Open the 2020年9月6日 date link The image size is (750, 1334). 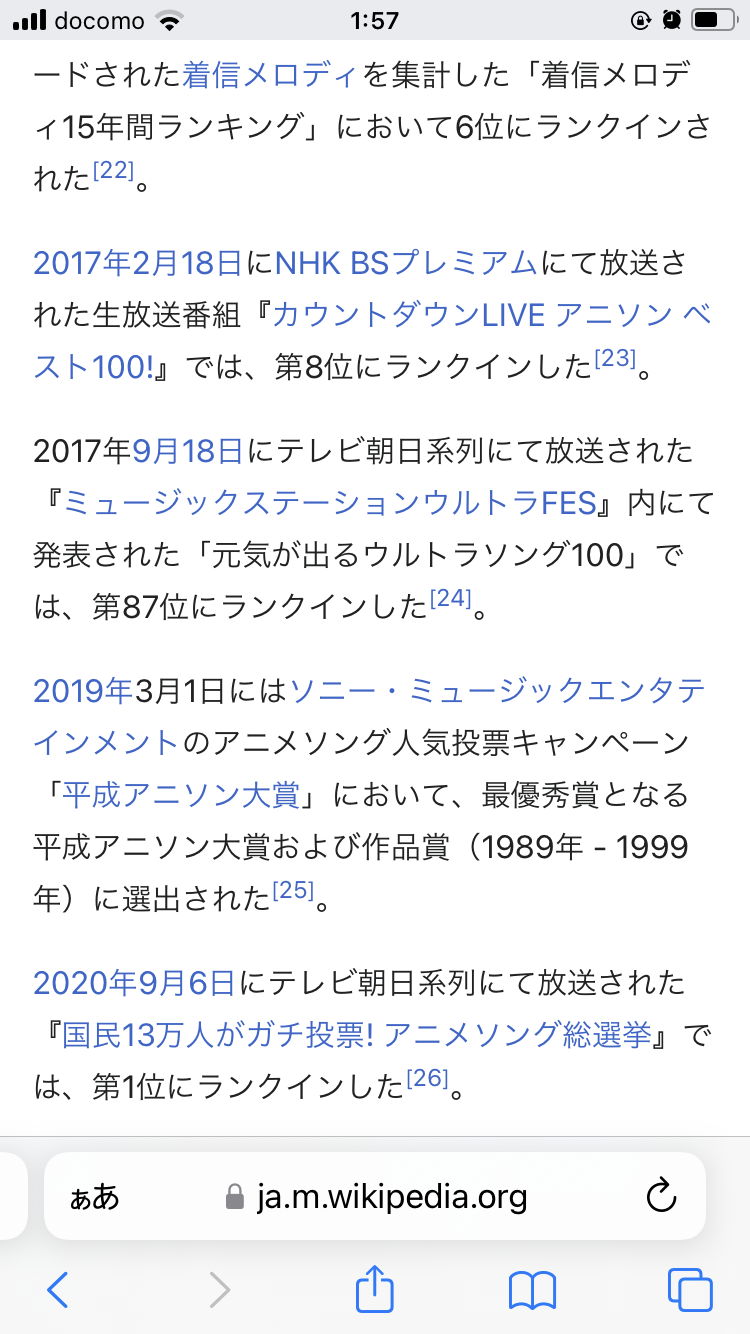[x=134, y=983]
